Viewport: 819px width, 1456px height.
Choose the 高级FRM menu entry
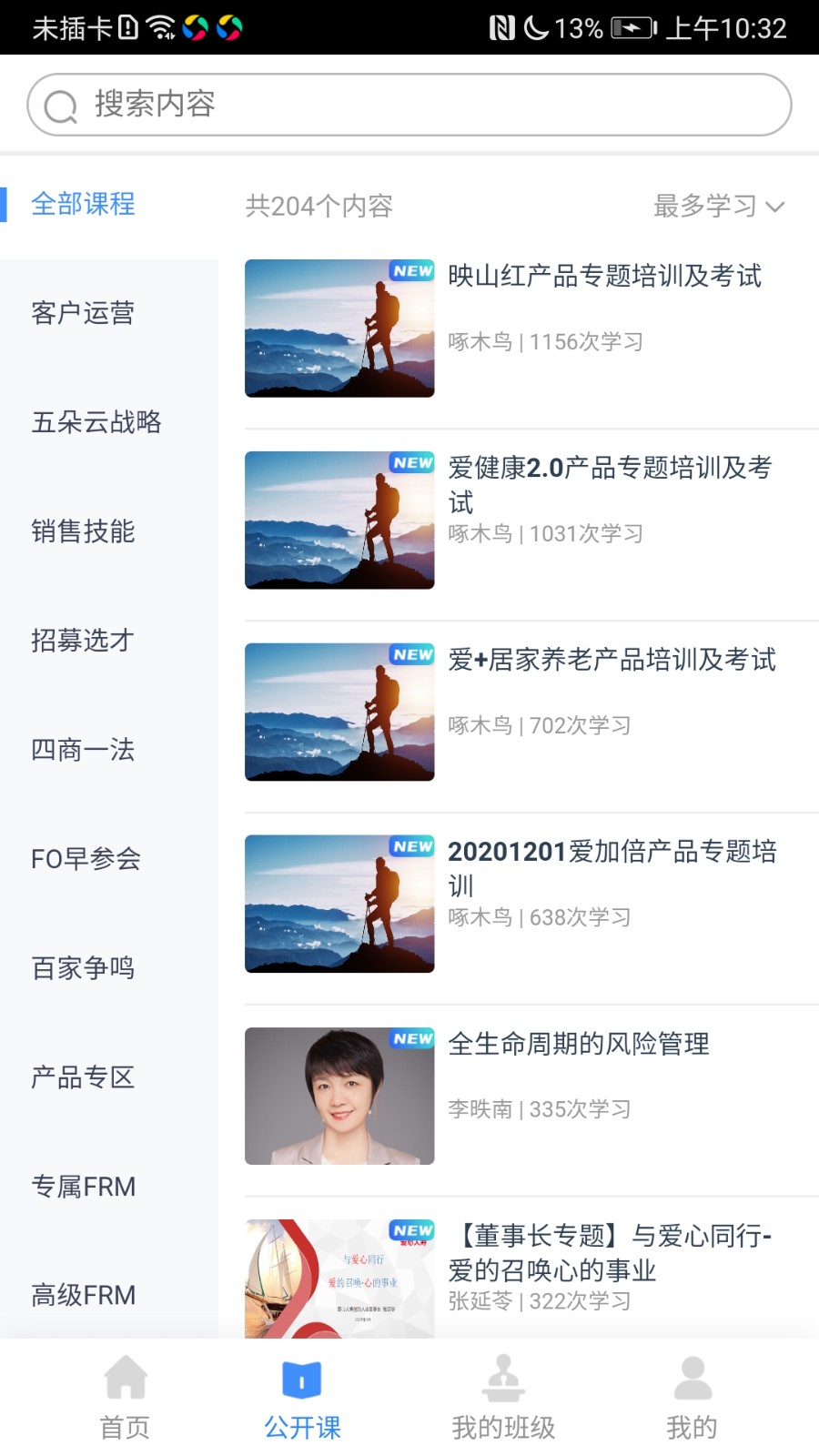click(x=84, y=1295)
